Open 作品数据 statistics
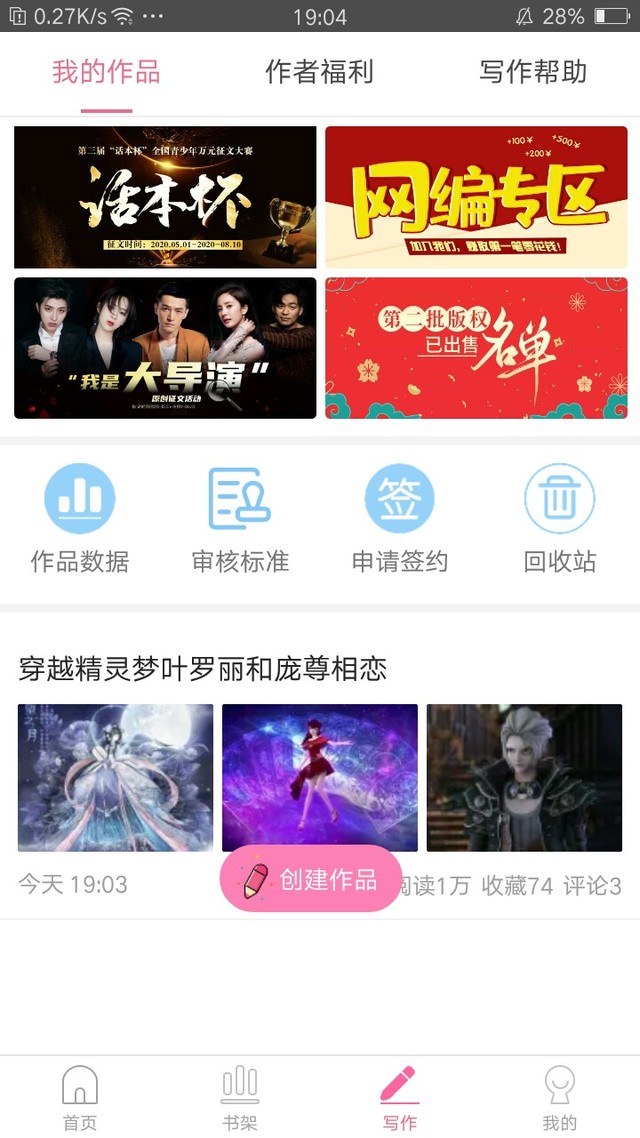 (80, 518)
